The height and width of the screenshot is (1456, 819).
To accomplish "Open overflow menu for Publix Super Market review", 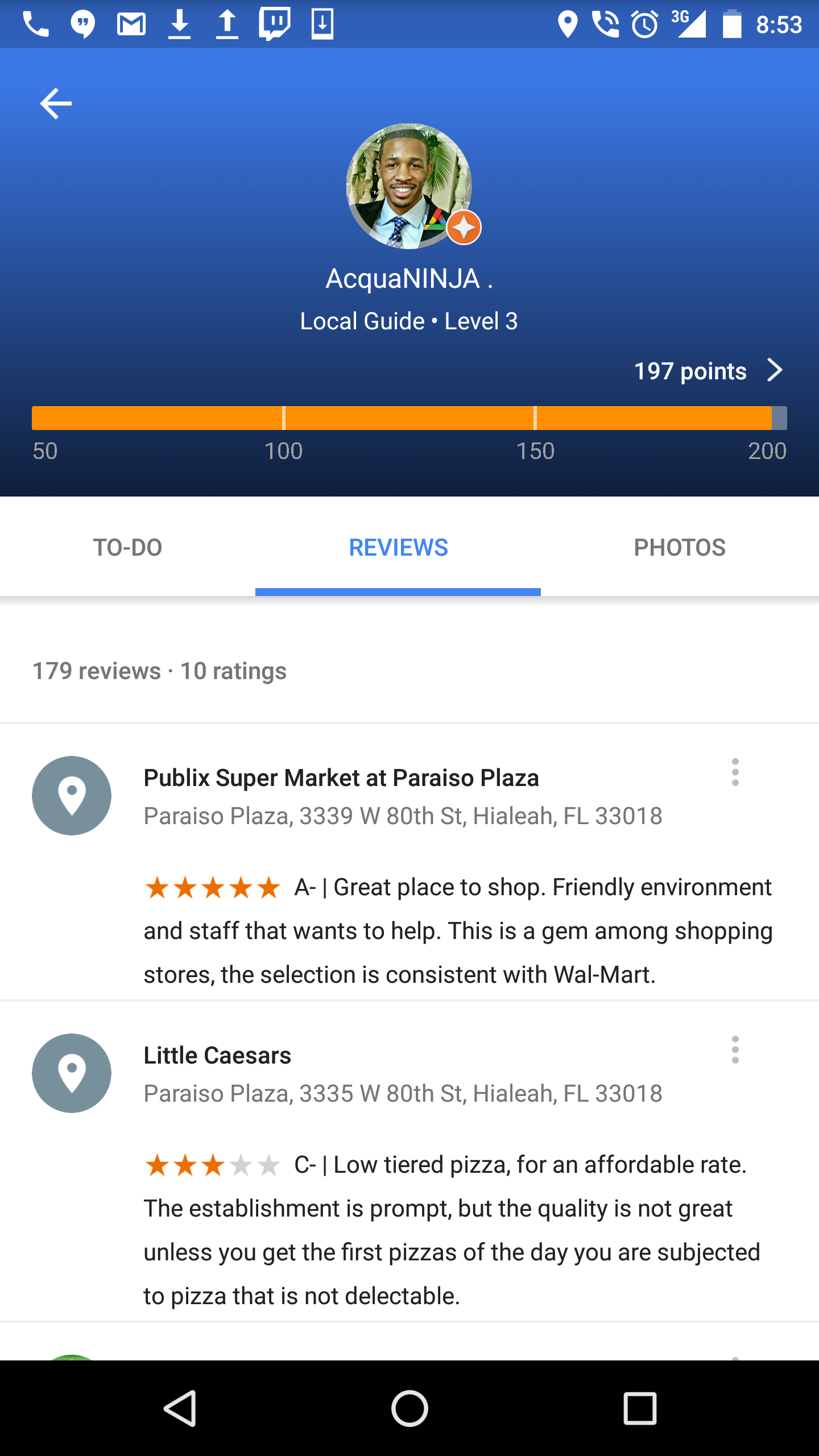I will 735,772.
